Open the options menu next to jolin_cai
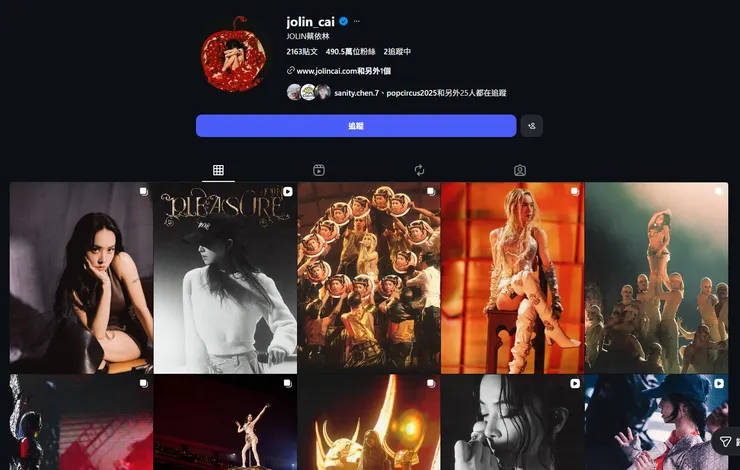The height and width of the screenshot is (470, 740). point(356,21)
